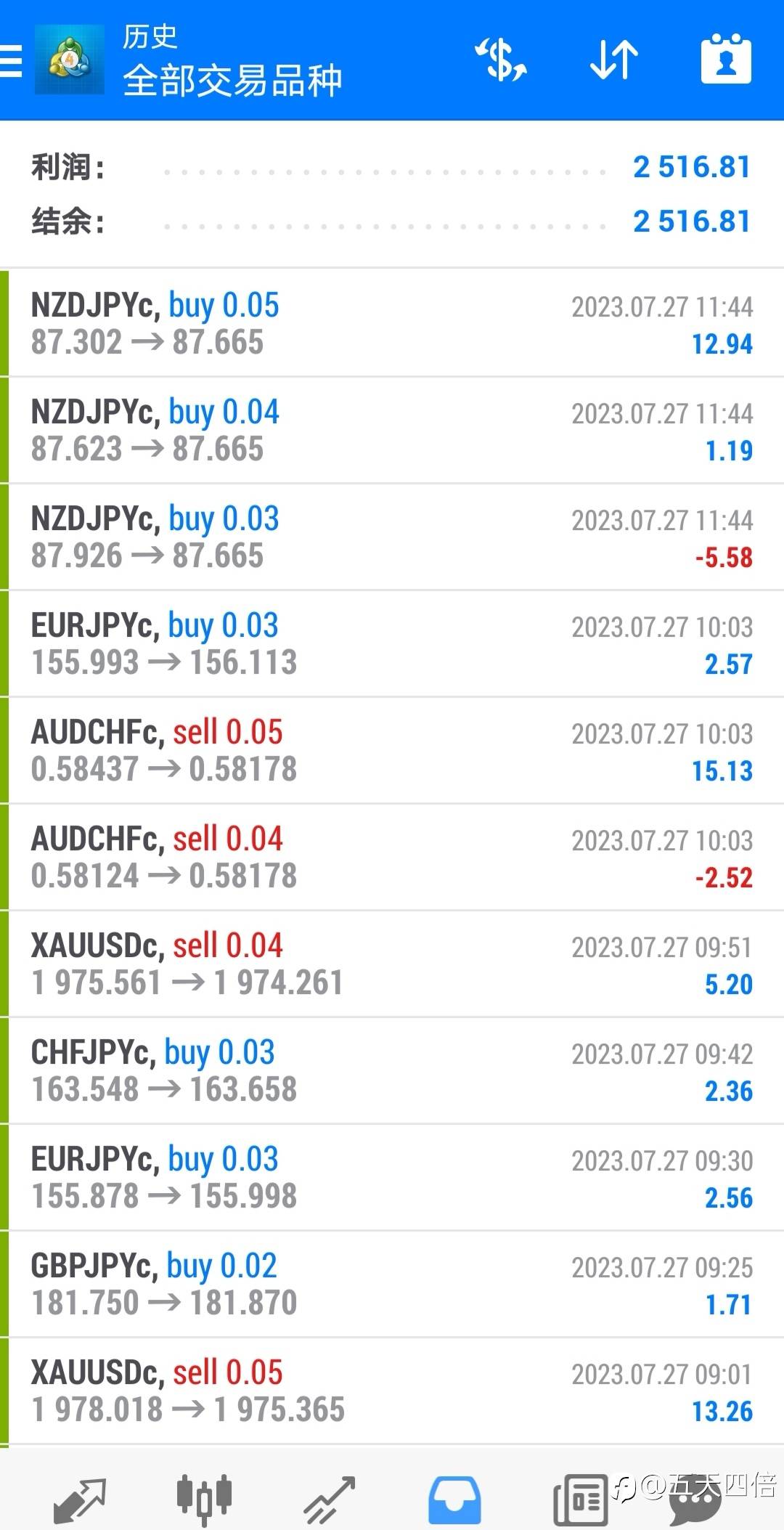Select the XAUUSDc sell 0.04 trade
This screenshot has width=784, height=1530.
click(x=392, y=964)
